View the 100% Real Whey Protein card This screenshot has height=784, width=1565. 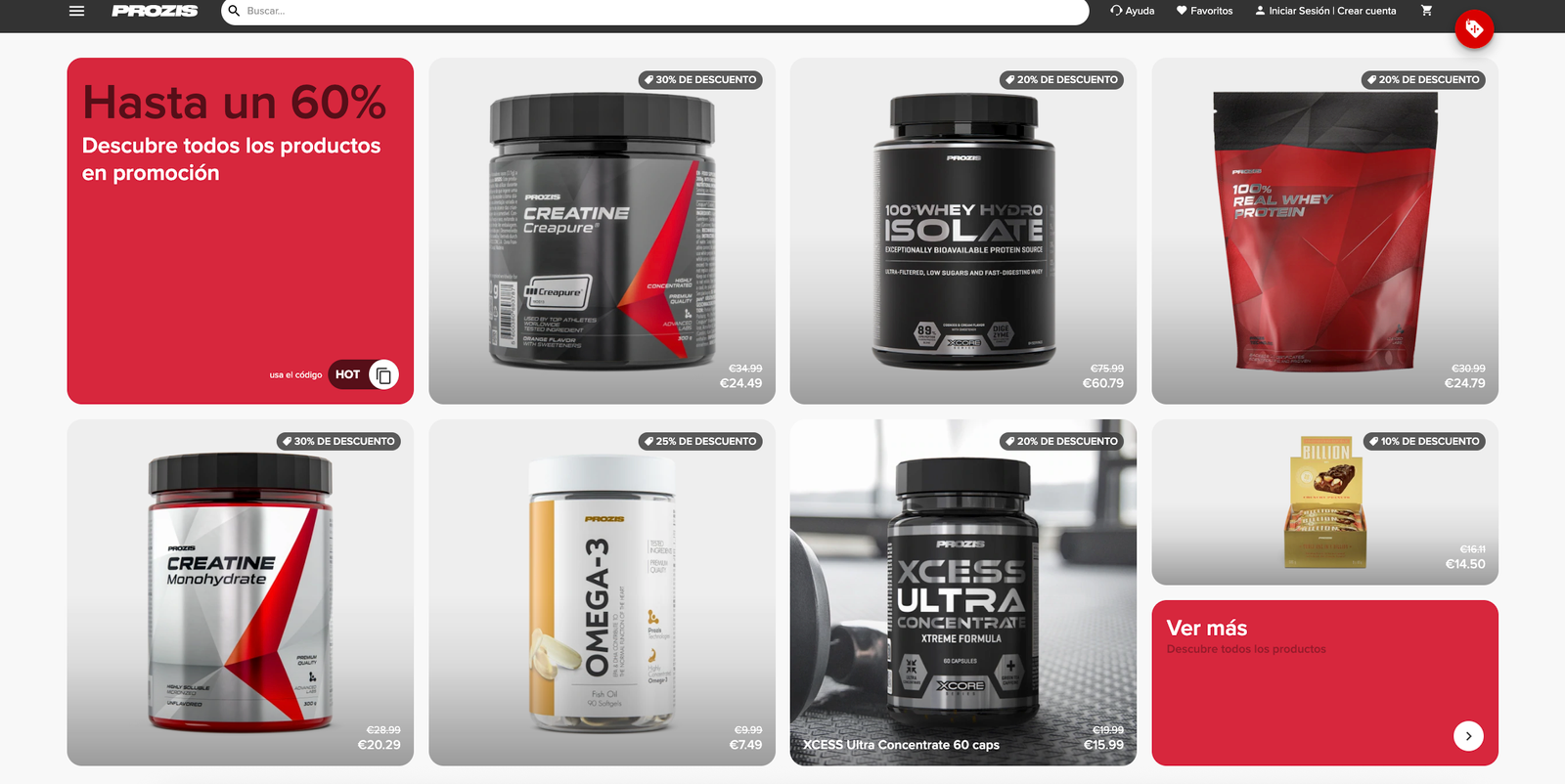(x=1324, y=231)
